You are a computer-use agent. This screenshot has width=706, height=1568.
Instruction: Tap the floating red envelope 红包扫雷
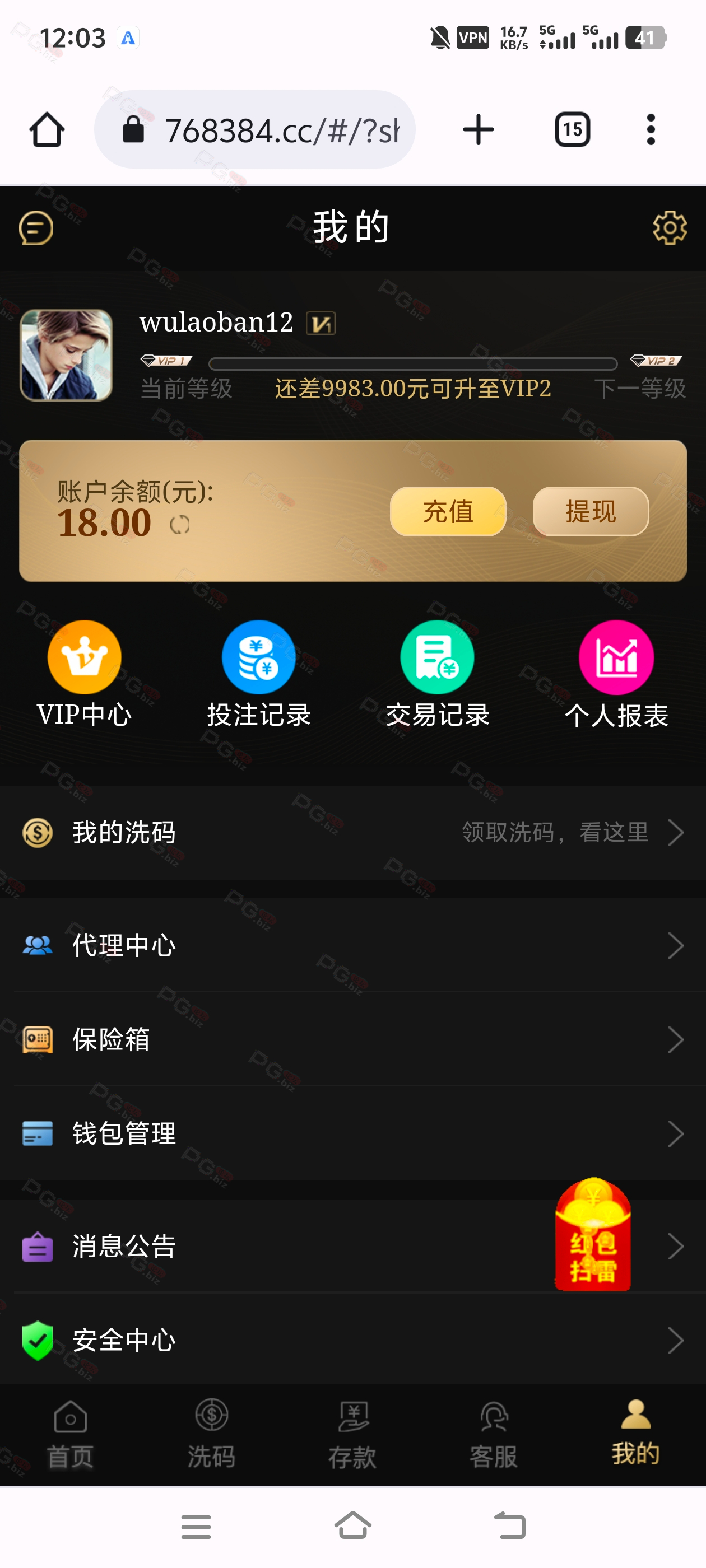click(x=593, y=1234)
